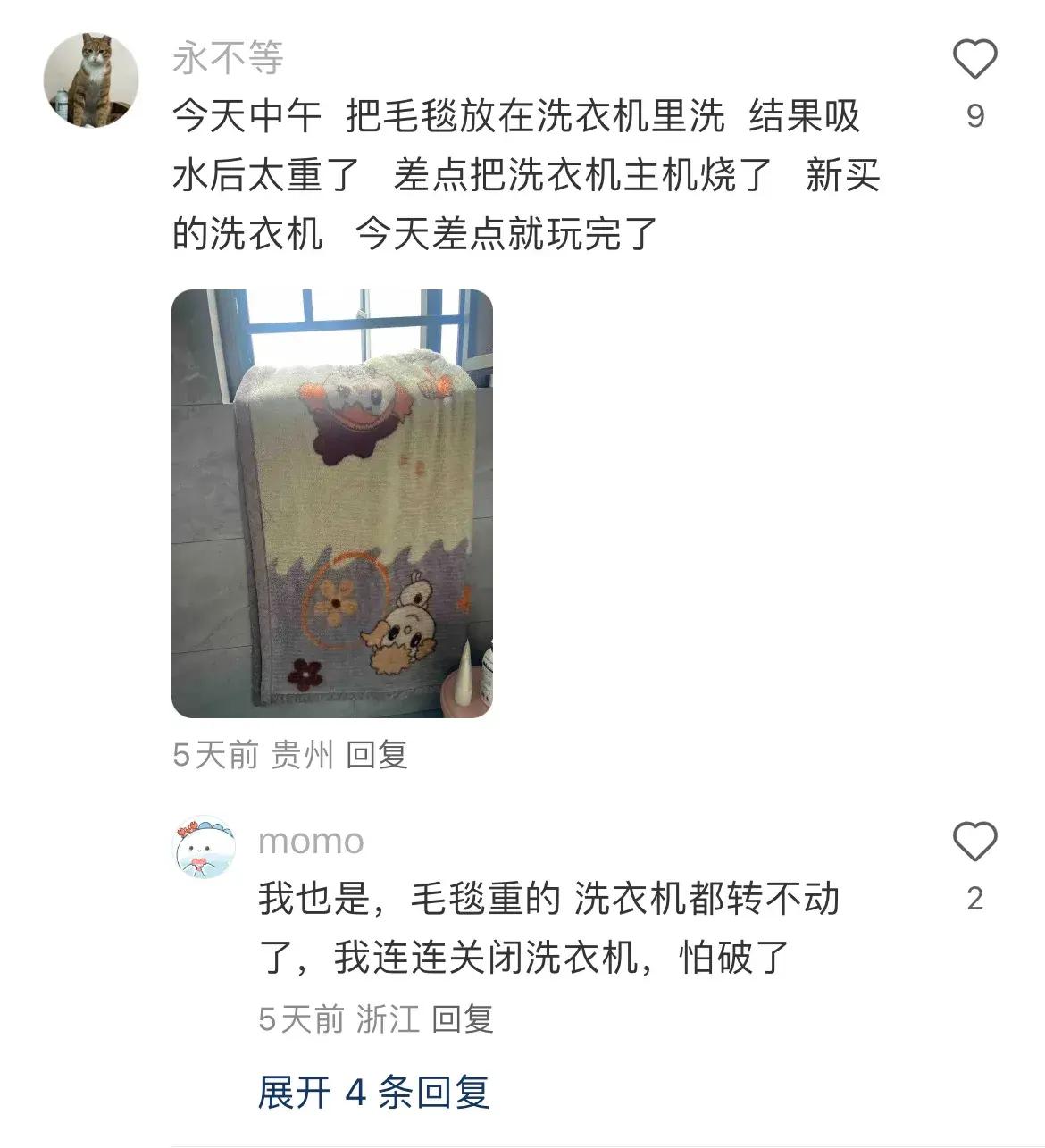
Task: Open momo's profile avatar
Action: (204, 847)
